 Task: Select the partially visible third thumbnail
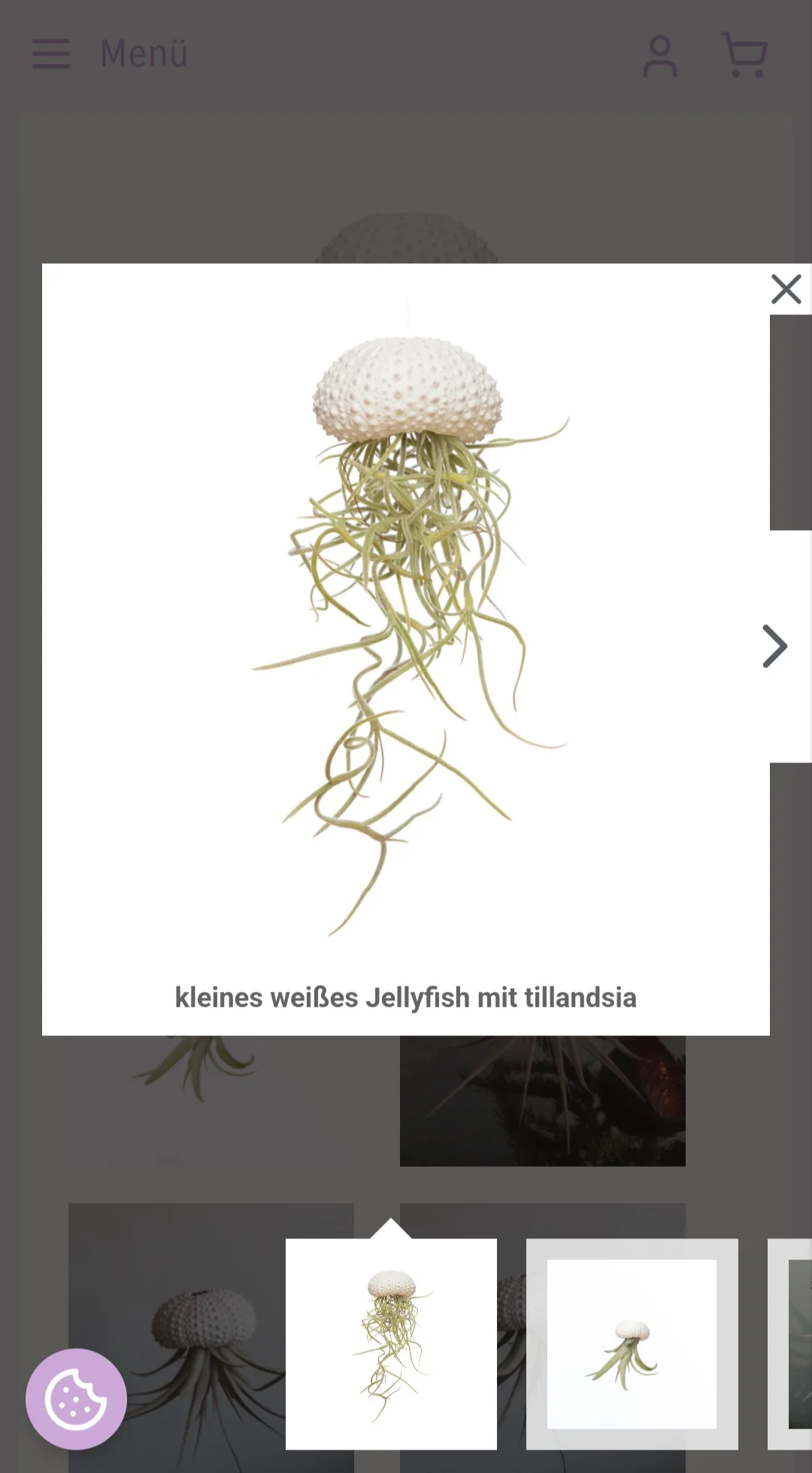[x=790, y=1344]
